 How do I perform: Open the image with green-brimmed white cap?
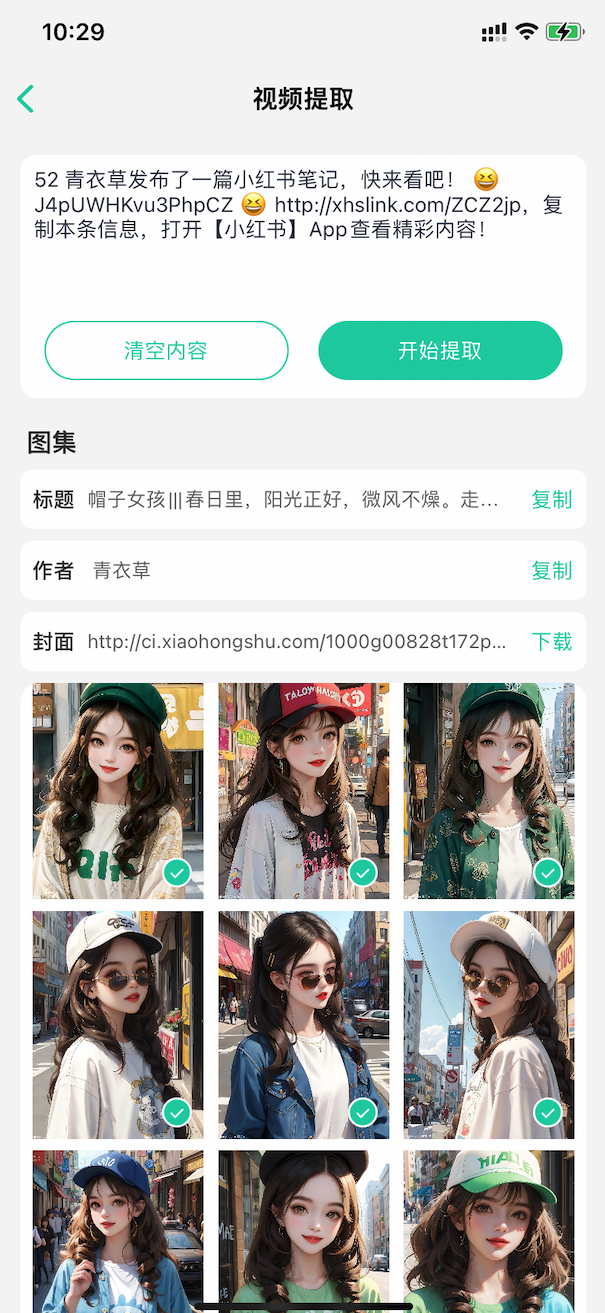point(489,1230)
